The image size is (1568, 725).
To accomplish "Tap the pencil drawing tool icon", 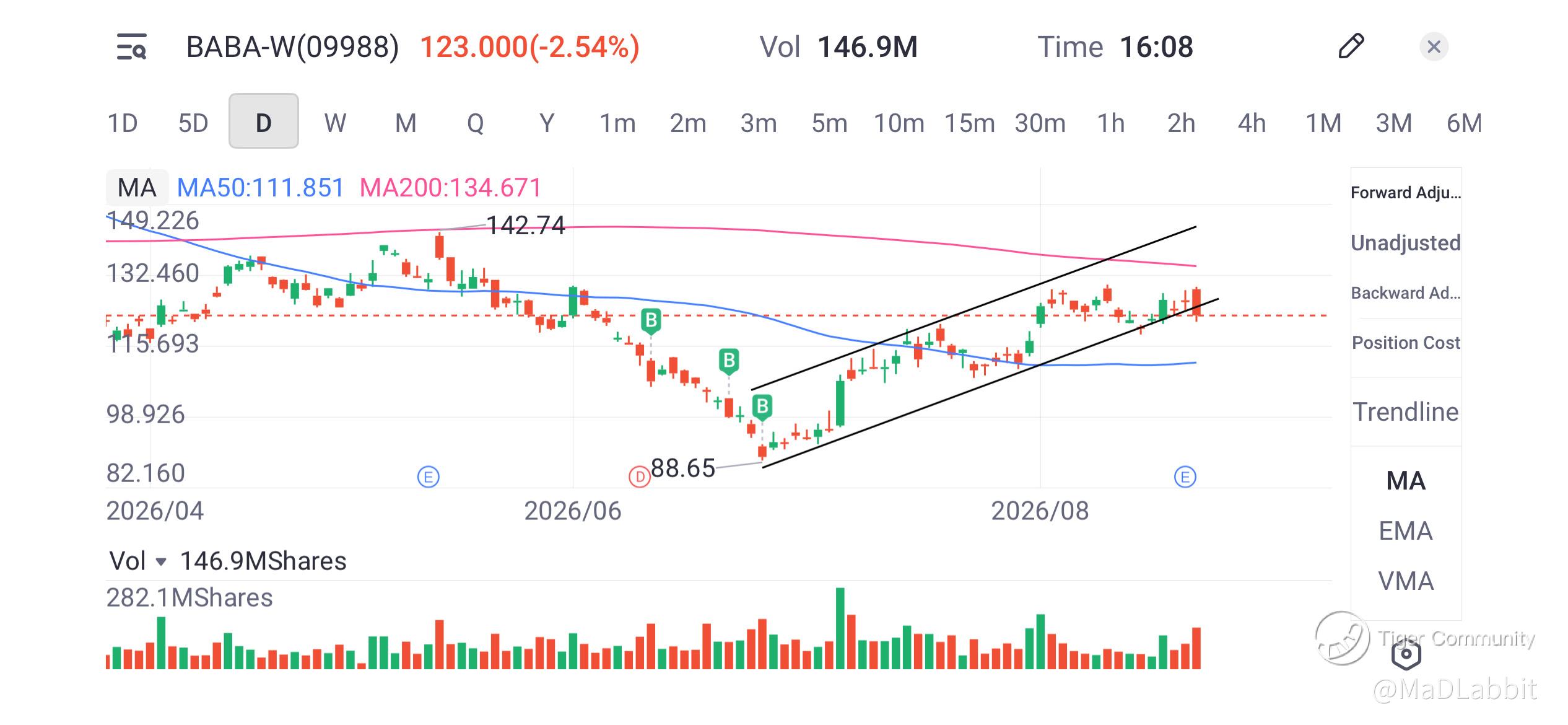I will (1351, 46).
